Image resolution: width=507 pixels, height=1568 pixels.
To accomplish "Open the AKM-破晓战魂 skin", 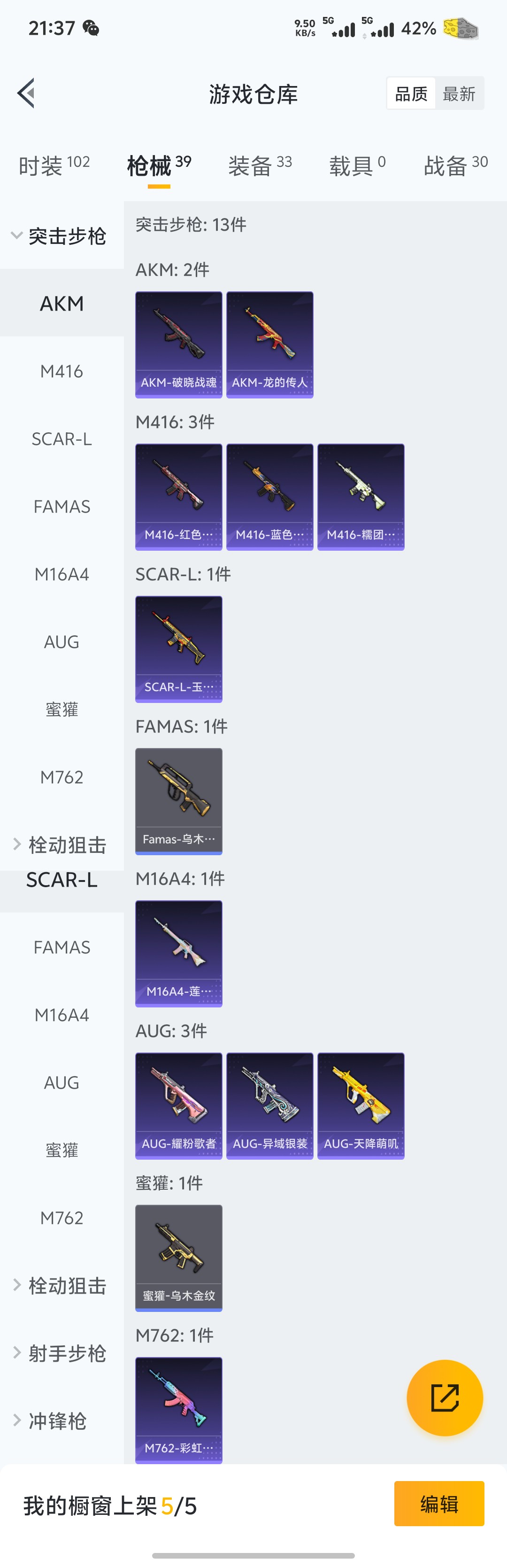I will (179, 344).
